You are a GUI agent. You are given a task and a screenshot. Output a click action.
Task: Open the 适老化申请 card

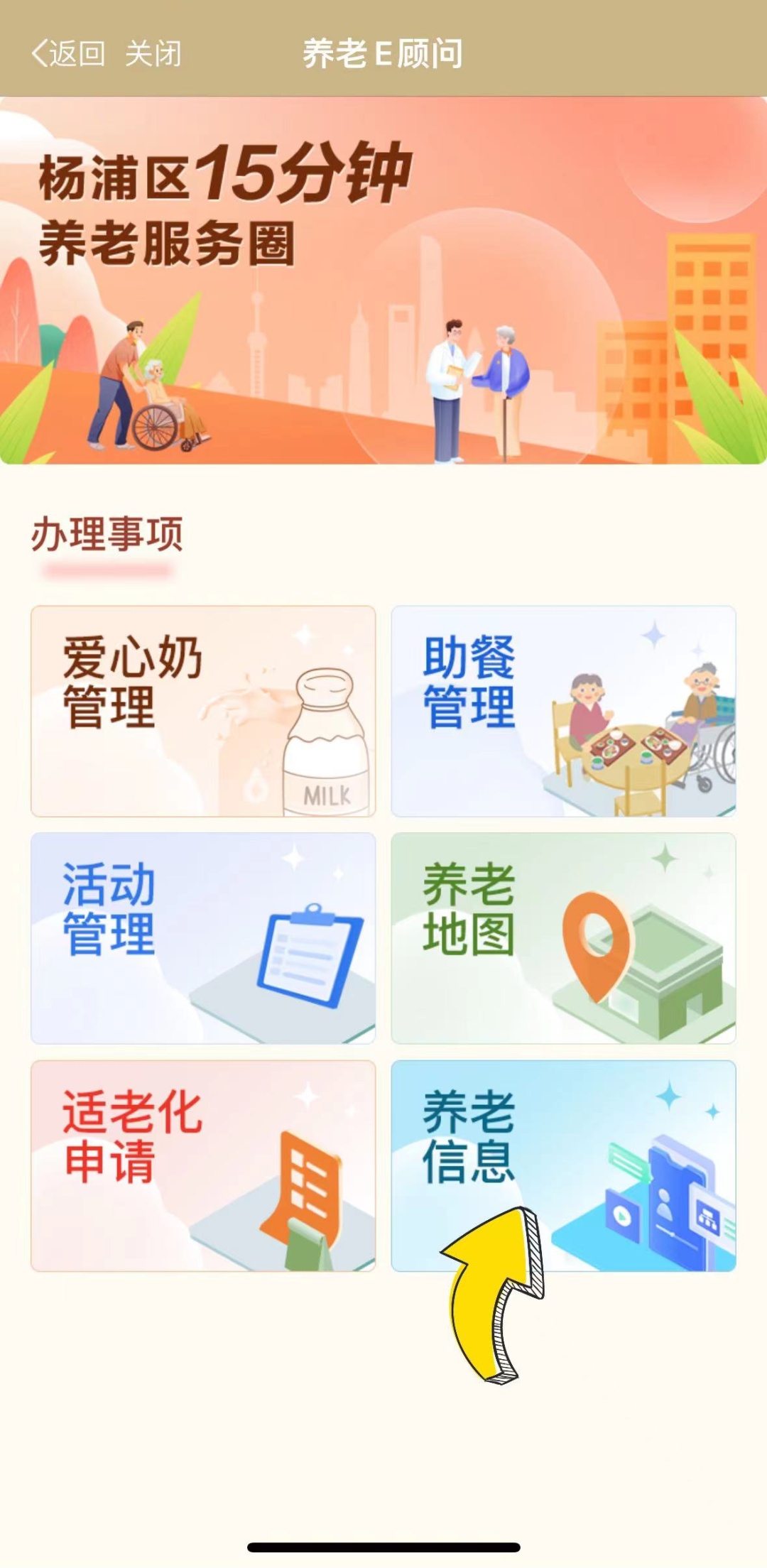[203, 1165]
